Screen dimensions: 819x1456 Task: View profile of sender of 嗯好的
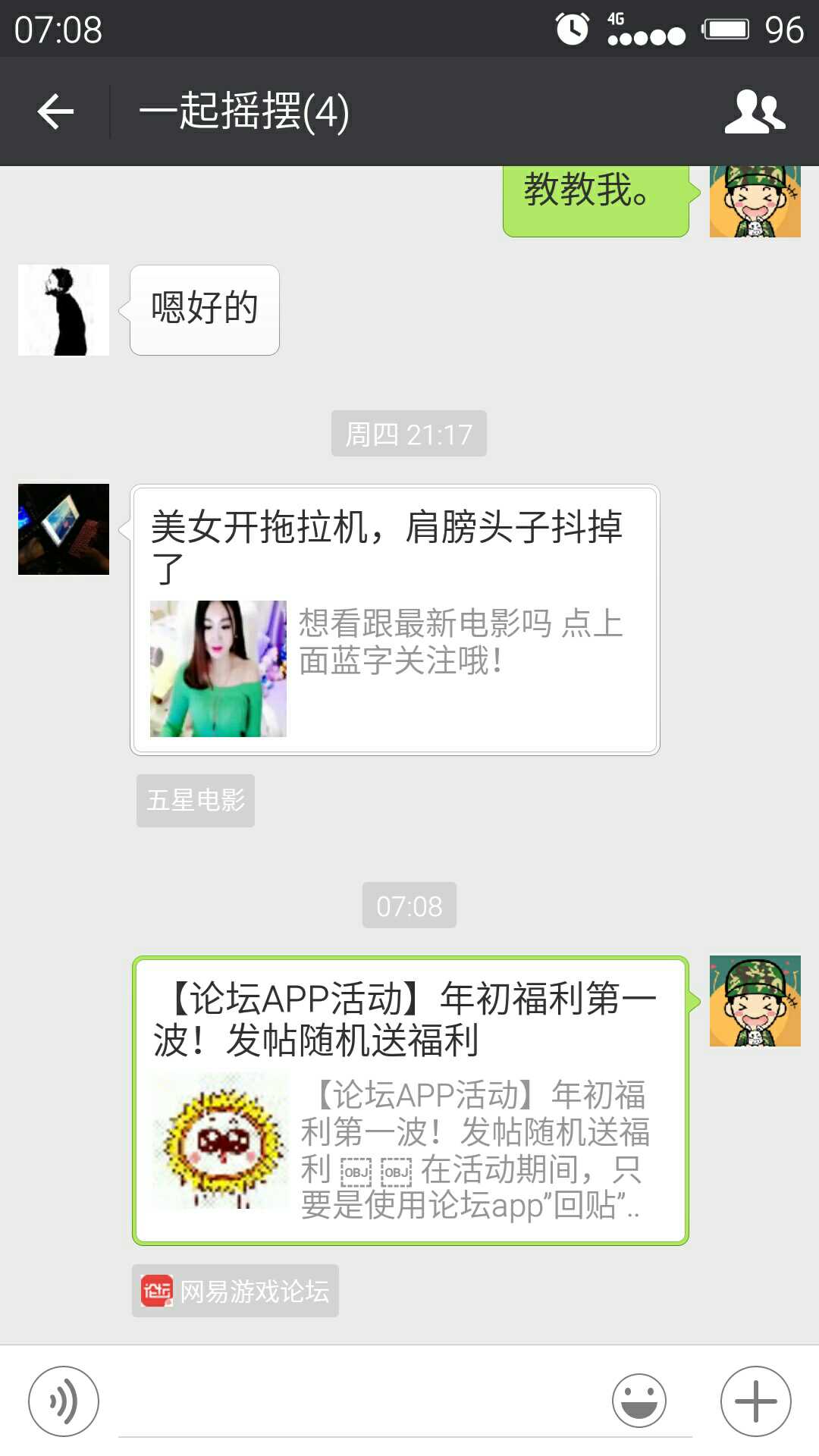pyautogui.click(x=64, y=310)
